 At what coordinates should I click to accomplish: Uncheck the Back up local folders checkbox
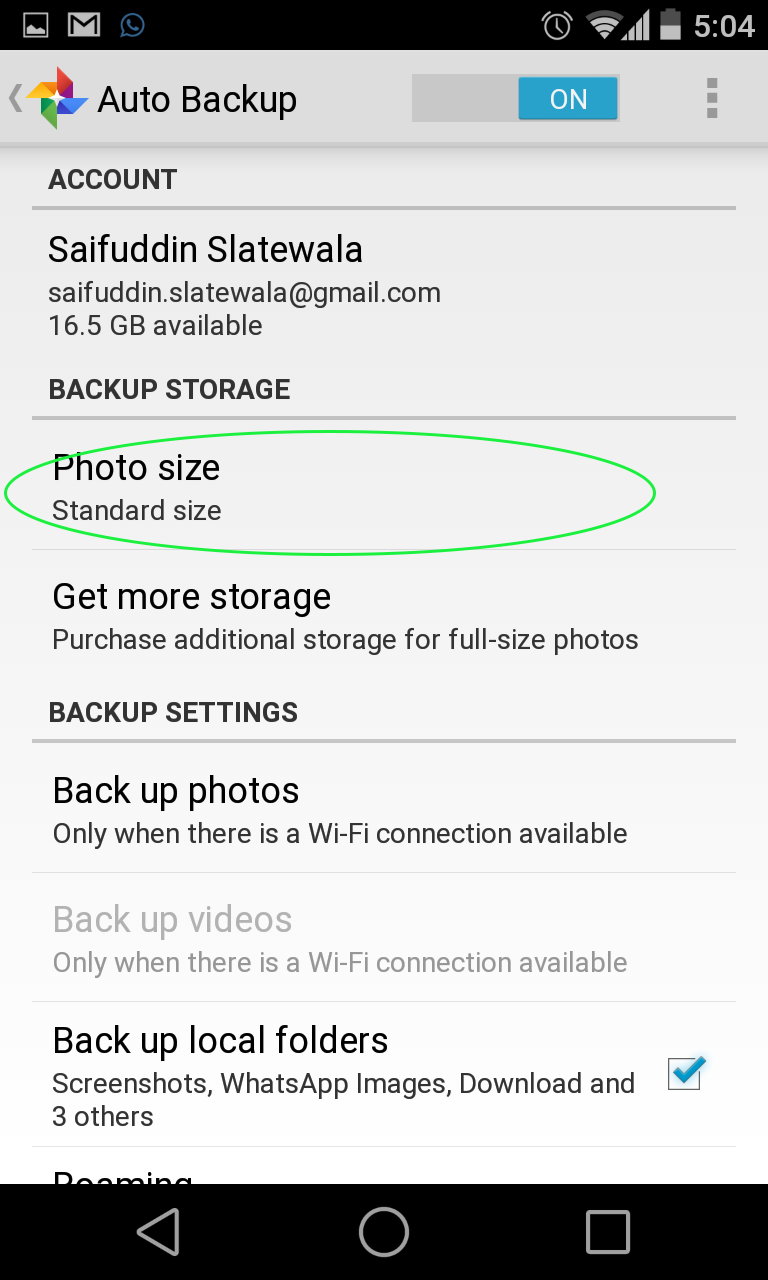click(686, 1073)
